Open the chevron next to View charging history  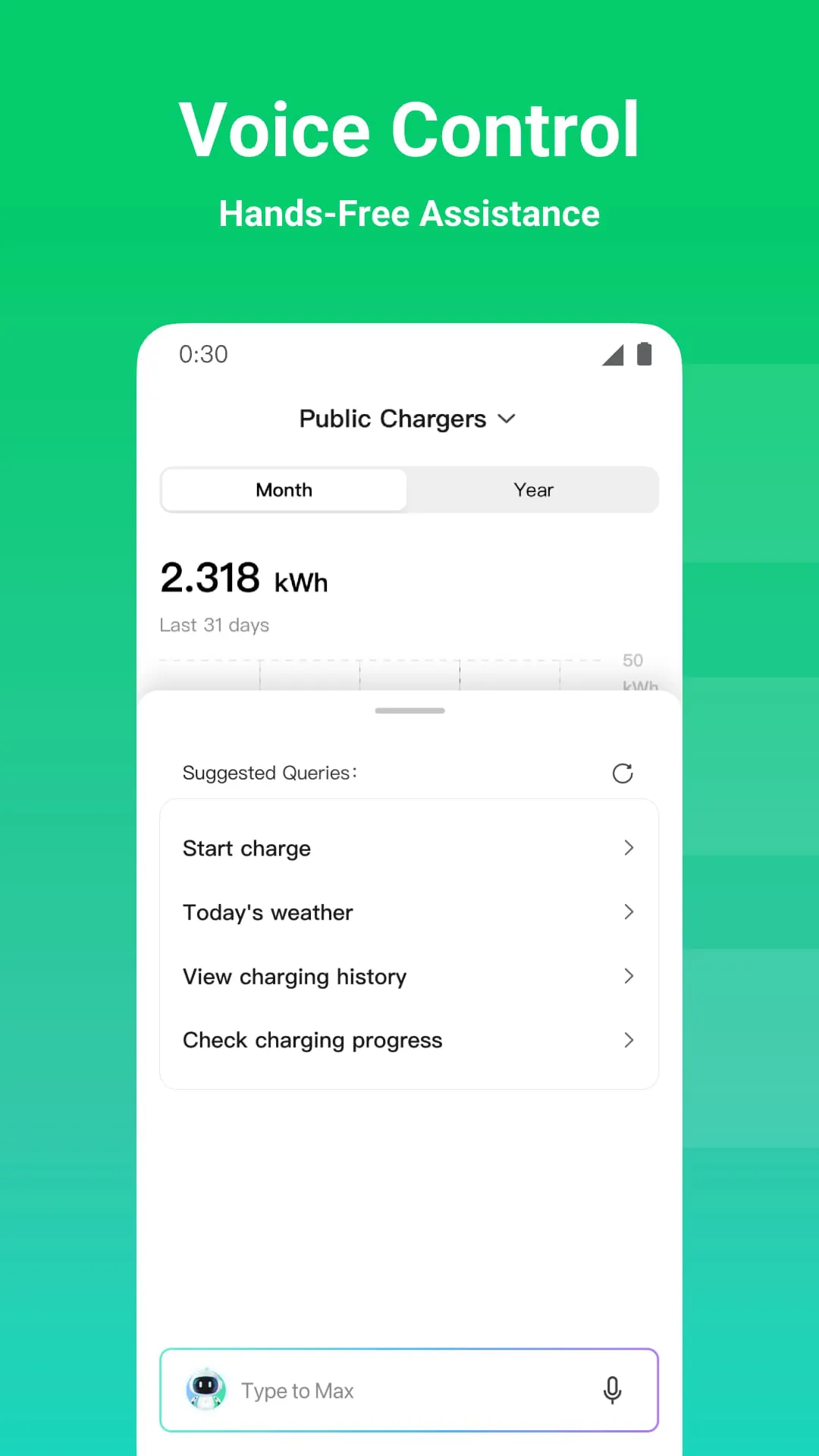pos(629,976)
